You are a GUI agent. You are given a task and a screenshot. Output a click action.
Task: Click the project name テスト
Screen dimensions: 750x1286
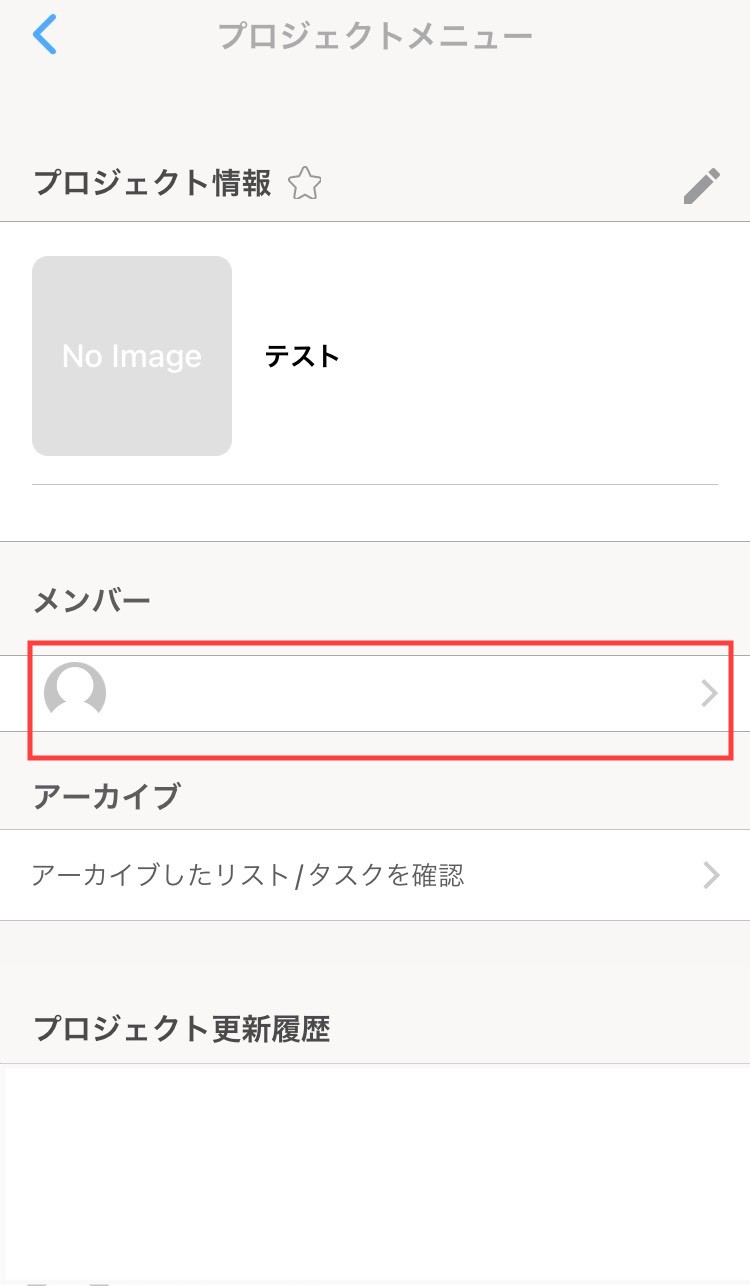coord(302,355)
